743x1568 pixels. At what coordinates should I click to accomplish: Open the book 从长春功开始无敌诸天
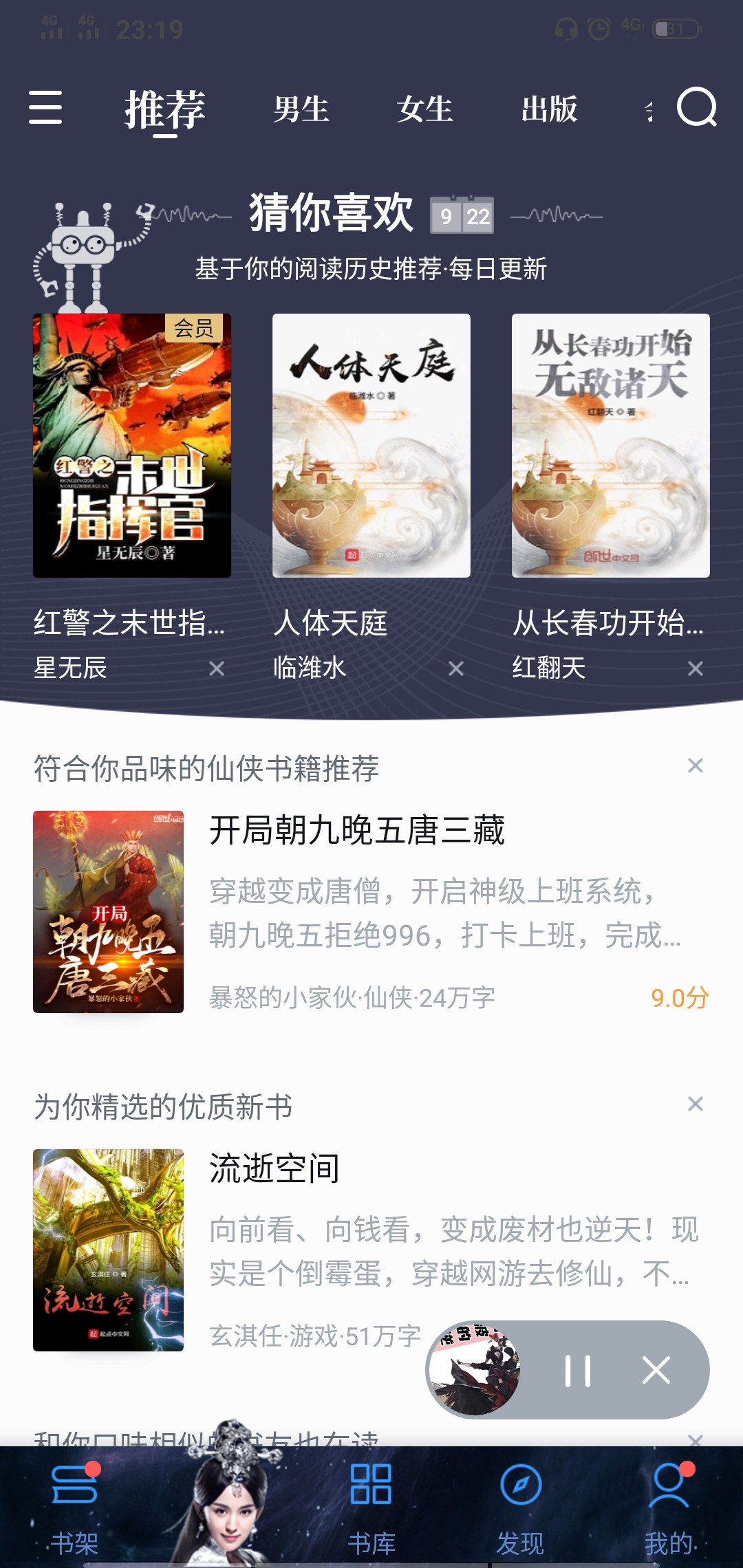pyautogui.click(x=611, y=446)
